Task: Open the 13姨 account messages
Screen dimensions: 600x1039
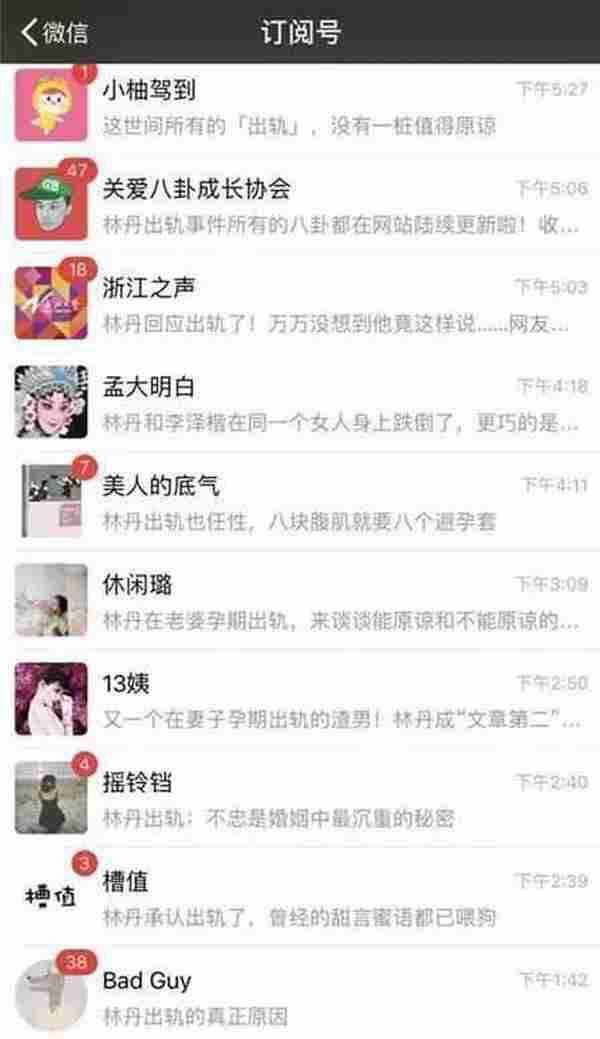Action: [300, 699]
